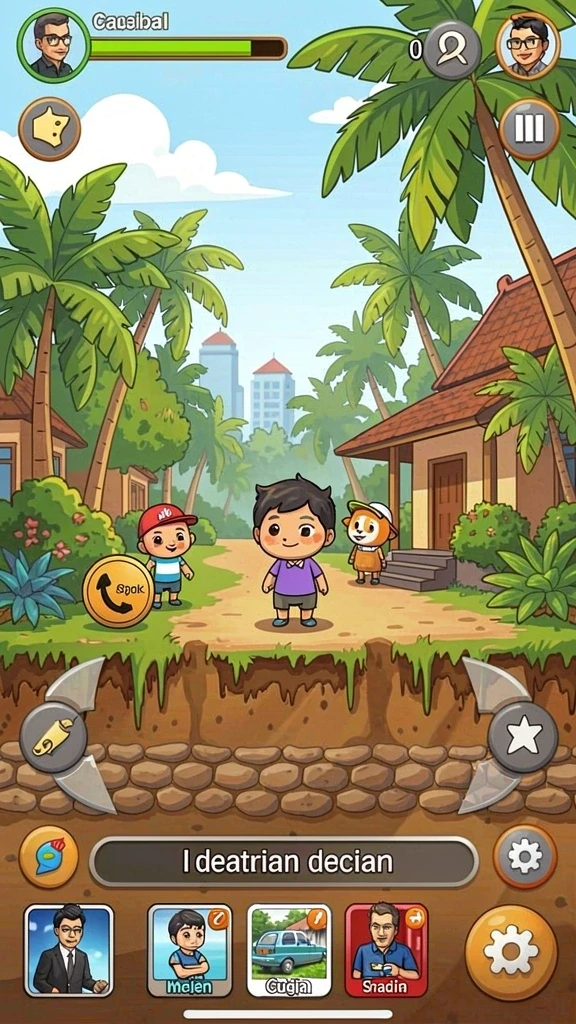Open the profile avatar at top right
The height and width of the screenshot is (1024, 576).
528,45
